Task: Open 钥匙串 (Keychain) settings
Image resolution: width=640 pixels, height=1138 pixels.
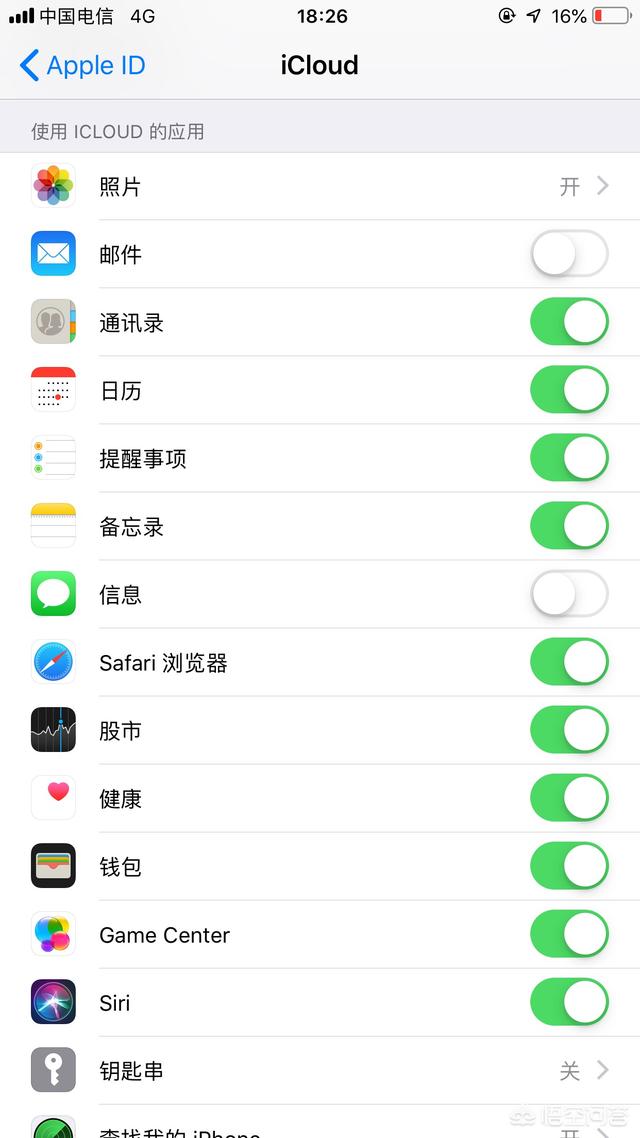Action: tap(320, 1071)
